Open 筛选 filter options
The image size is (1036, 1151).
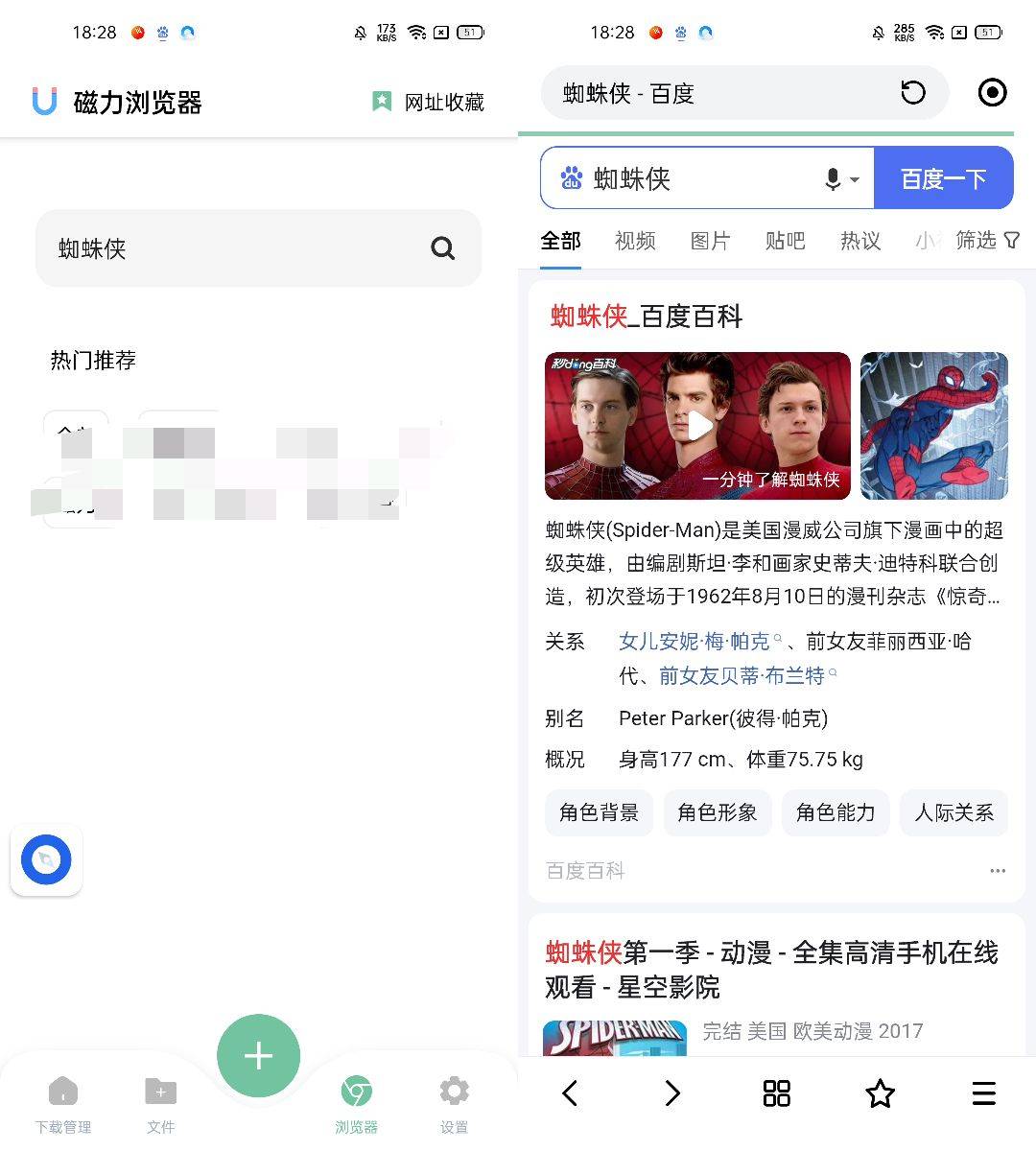pos(987,240)
